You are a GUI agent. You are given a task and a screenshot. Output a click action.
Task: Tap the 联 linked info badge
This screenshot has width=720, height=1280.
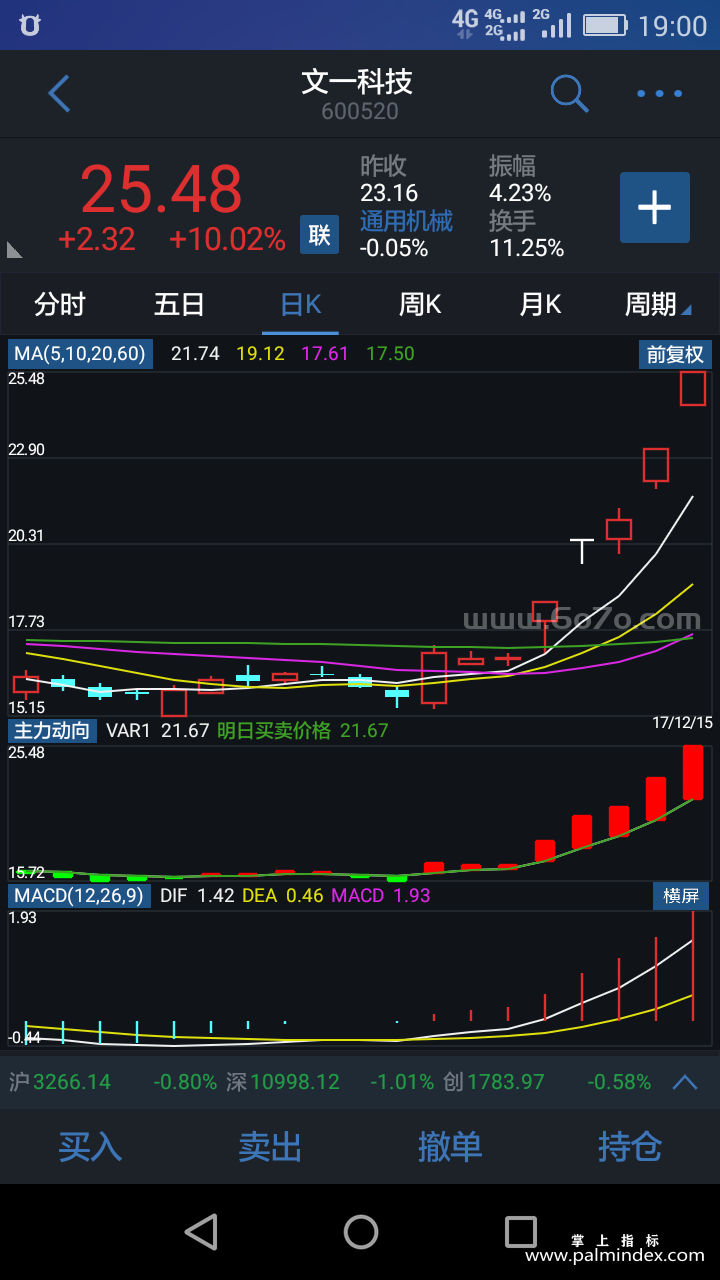[x=319, y=235]
